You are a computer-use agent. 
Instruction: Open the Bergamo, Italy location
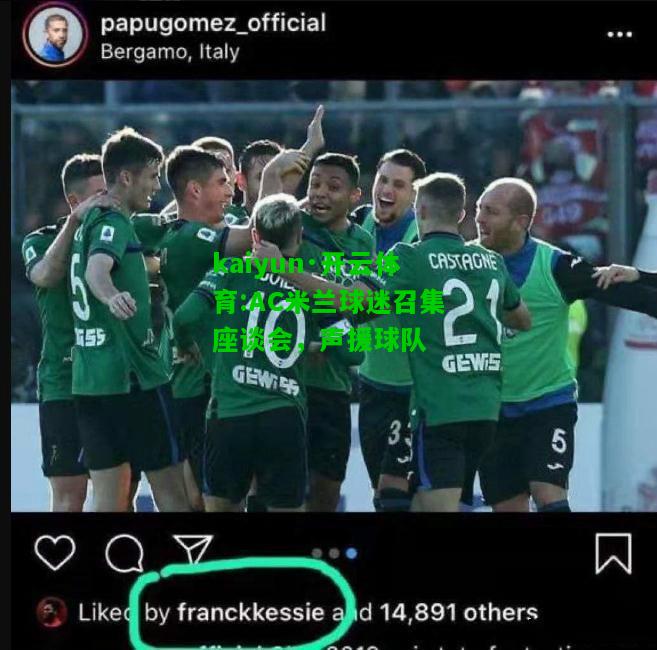pos(170,51)
